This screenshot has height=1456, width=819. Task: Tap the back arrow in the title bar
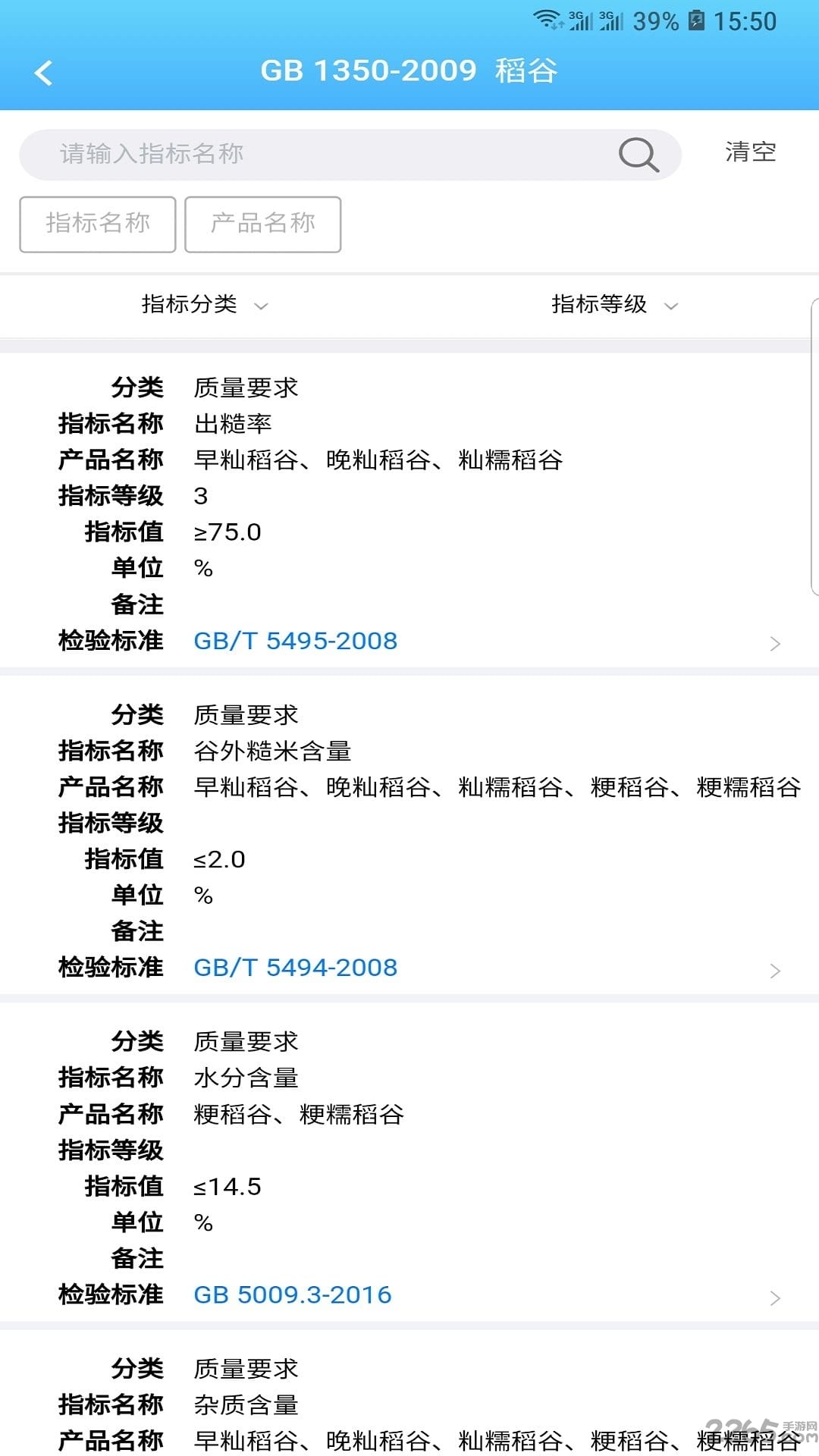coord(43,72)
